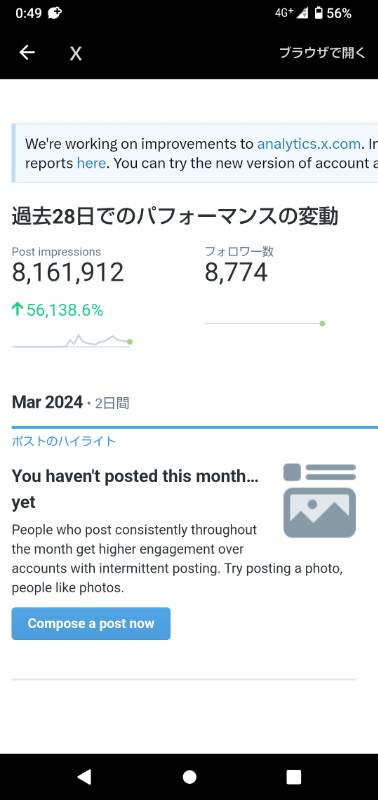Tap Compose a post now button
This screenshot has height=800, width=378.
pyautogui.click(x=91, y=623)
